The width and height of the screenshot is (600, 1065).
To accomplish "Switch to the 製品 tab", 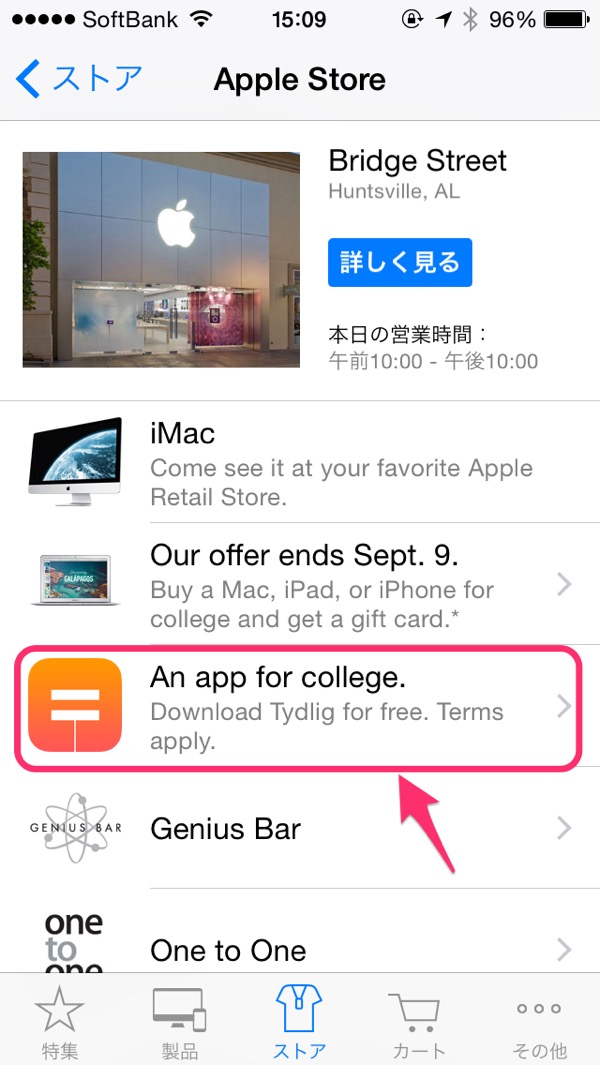I will pyautogui.click(x=180, y=1022).
